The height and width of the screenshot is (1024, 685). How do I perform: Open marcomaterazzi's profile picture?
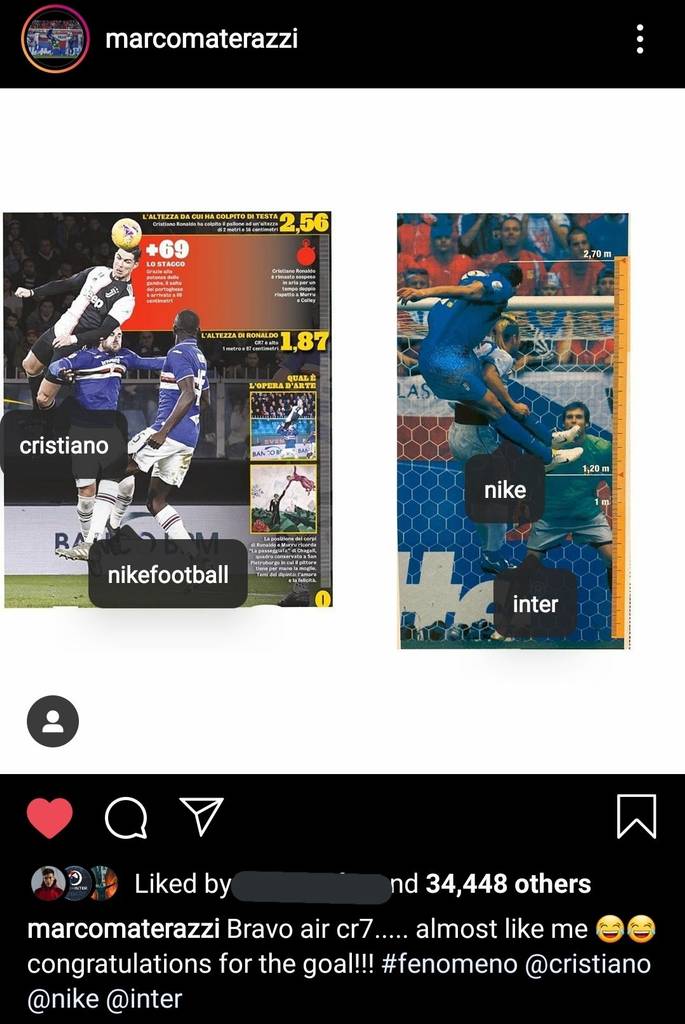point(55,39)
